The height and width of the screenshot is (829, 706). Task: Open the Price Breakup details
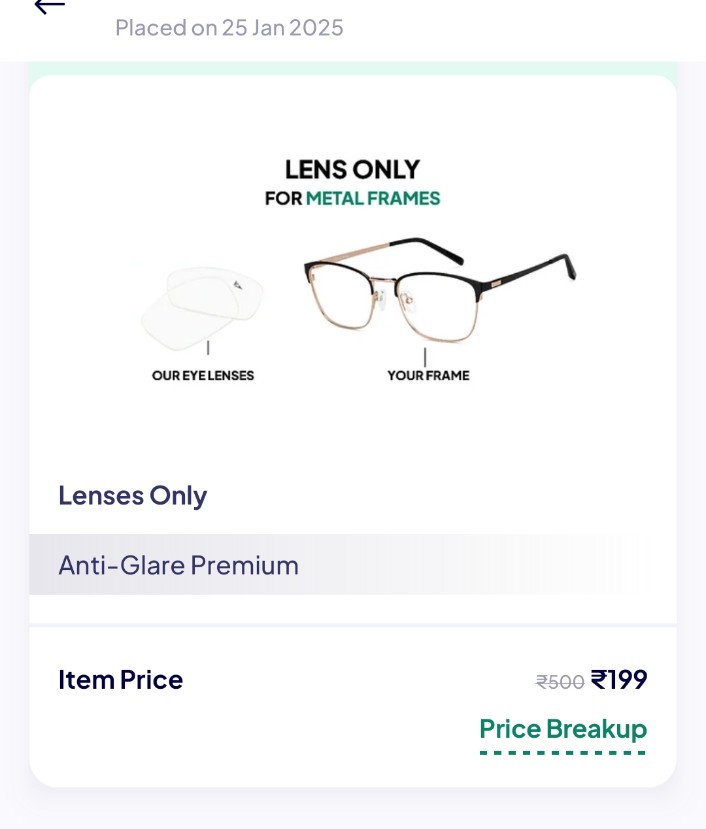pyautogui.click(x=562, y=729)
